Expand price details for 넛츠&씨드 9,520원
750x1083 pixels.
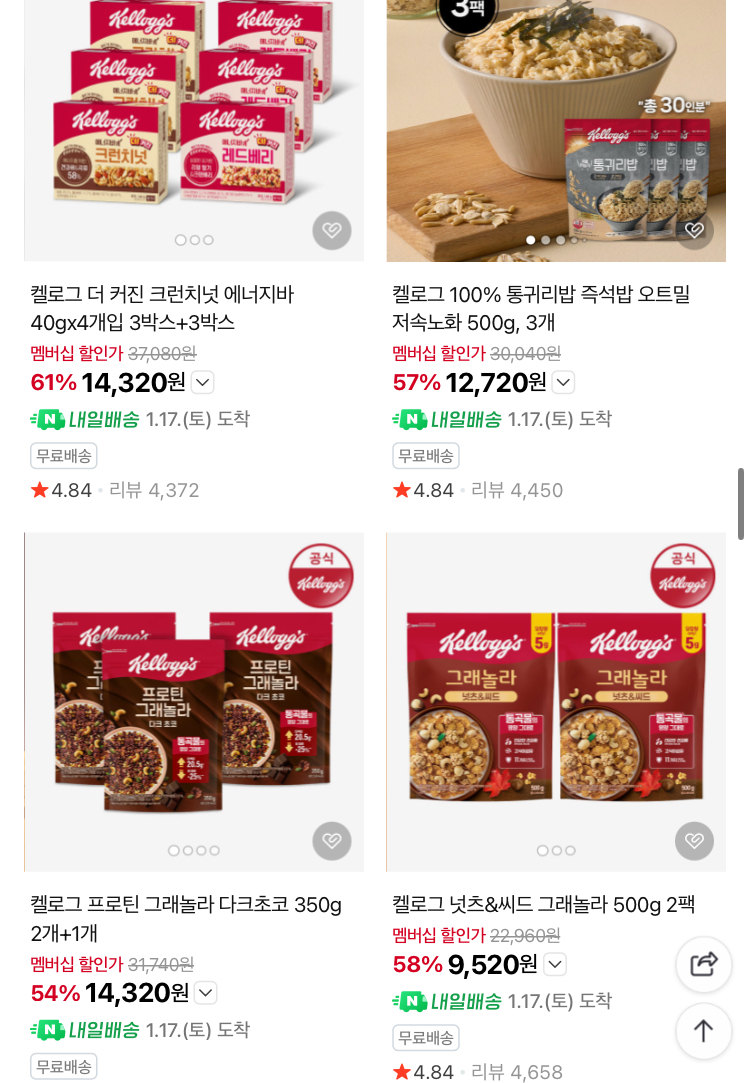tap(554, 964)
